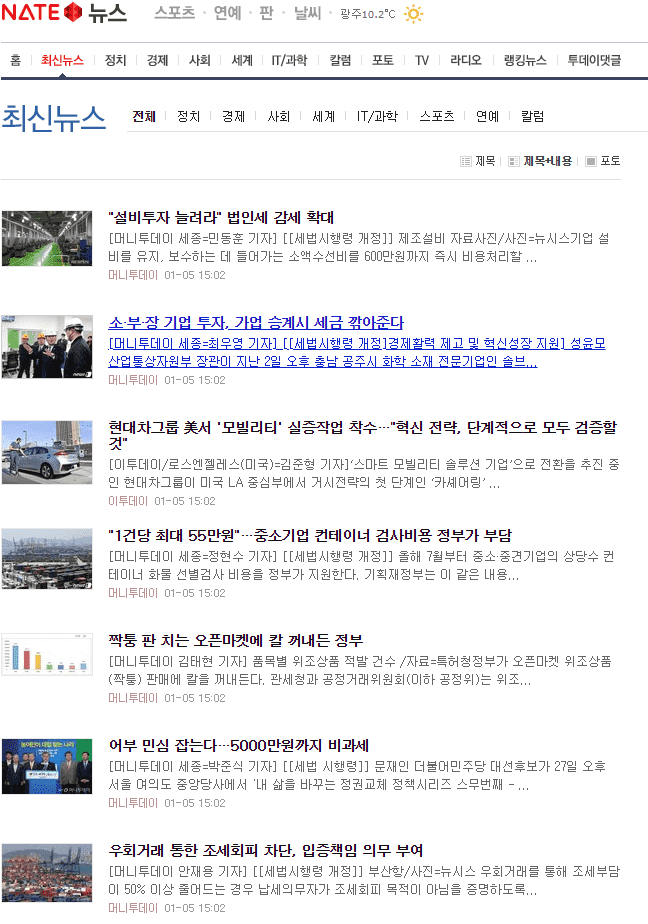The image size is (648, 924).
Task: Open the 짝퉁 판 치는 오픈마켓 article
Action: [x=235, y=640]
